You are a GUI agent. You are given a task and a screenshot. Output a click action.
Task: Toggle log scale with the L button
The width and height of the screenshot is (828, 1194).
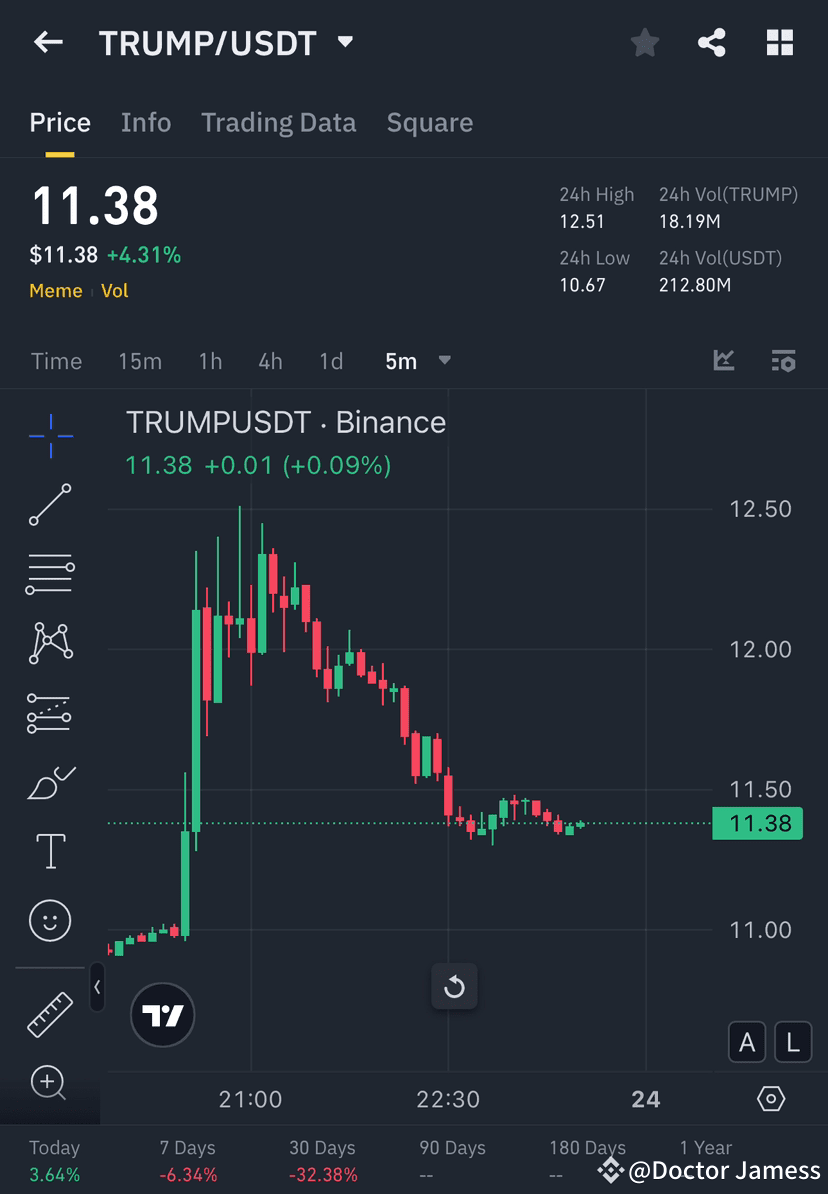(793, 1042)
